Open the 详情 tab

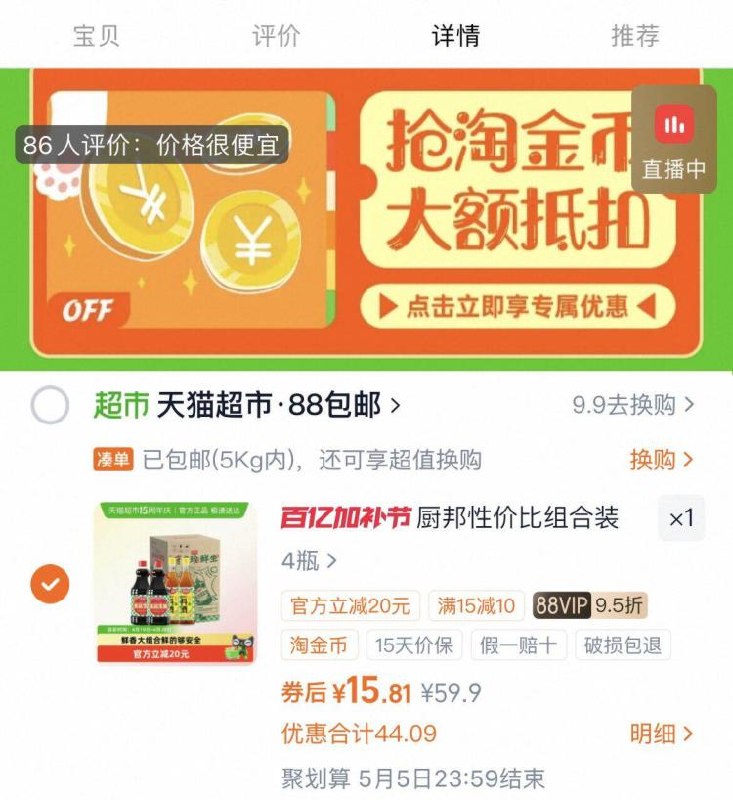tap(455, 36)
